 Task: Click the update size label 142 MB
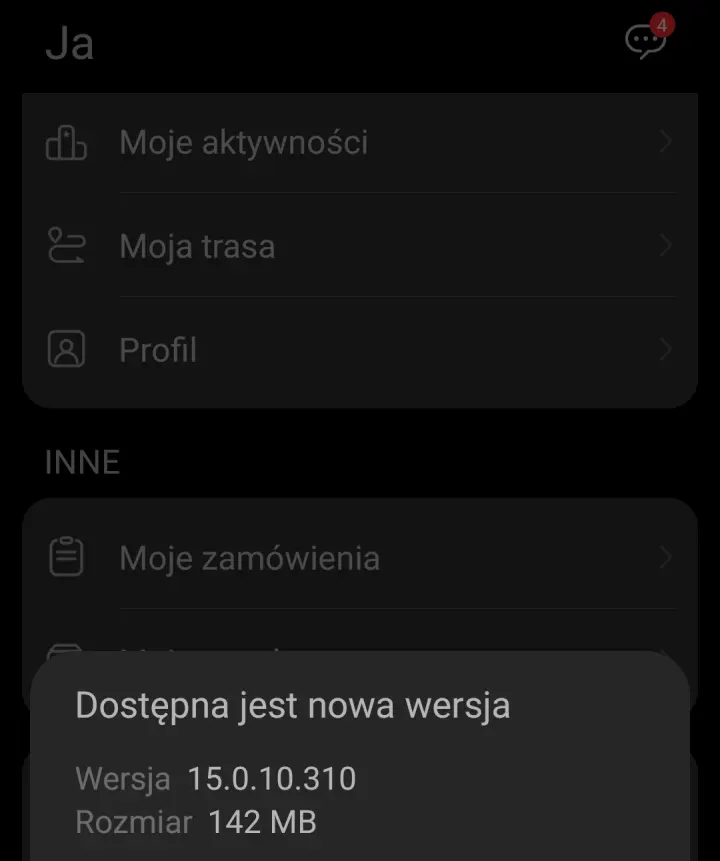coord(262,822)
